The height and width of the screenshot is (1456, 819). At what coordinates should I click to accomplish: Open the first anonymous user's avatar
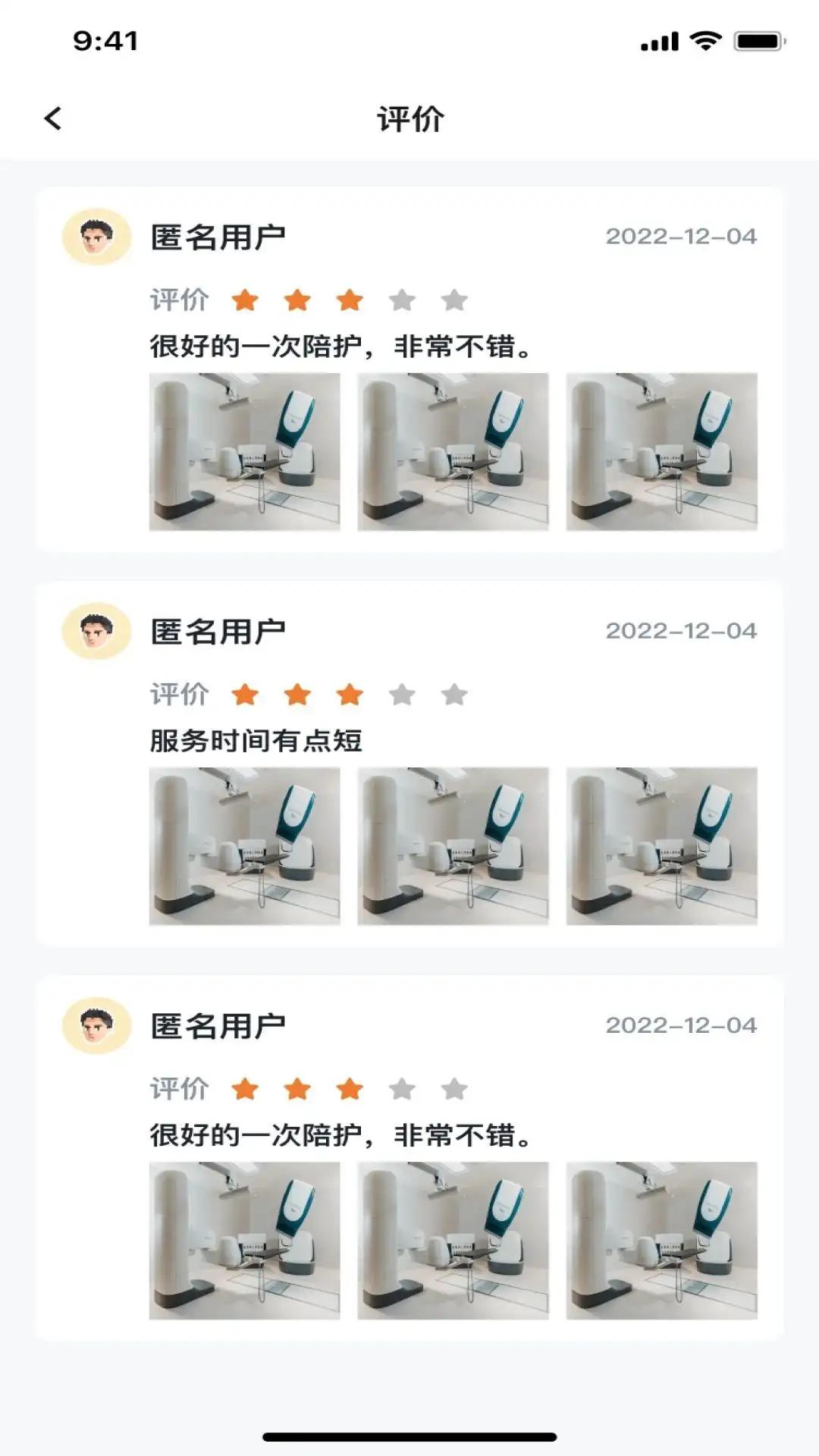(97, 236)
